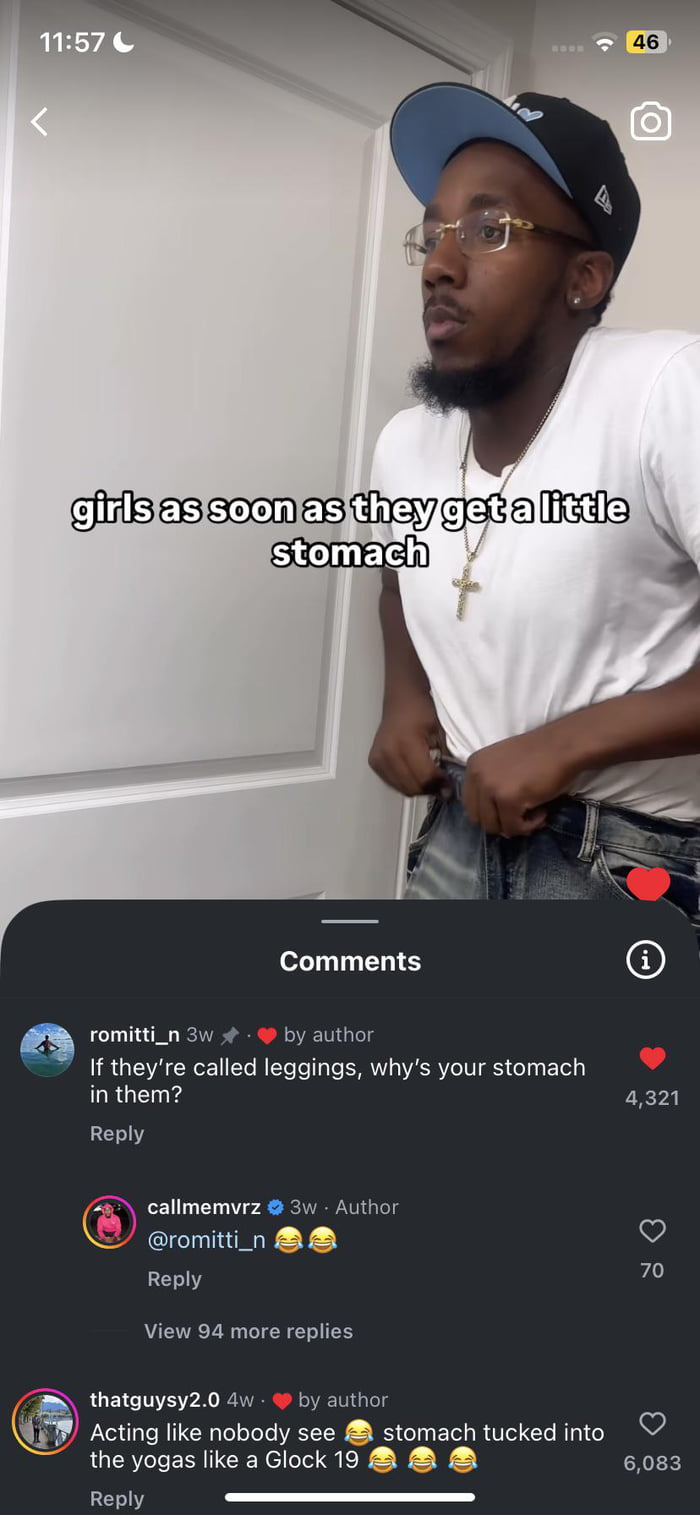
Task: Open callmemvrz username
Action: [x=204, y=1207]
